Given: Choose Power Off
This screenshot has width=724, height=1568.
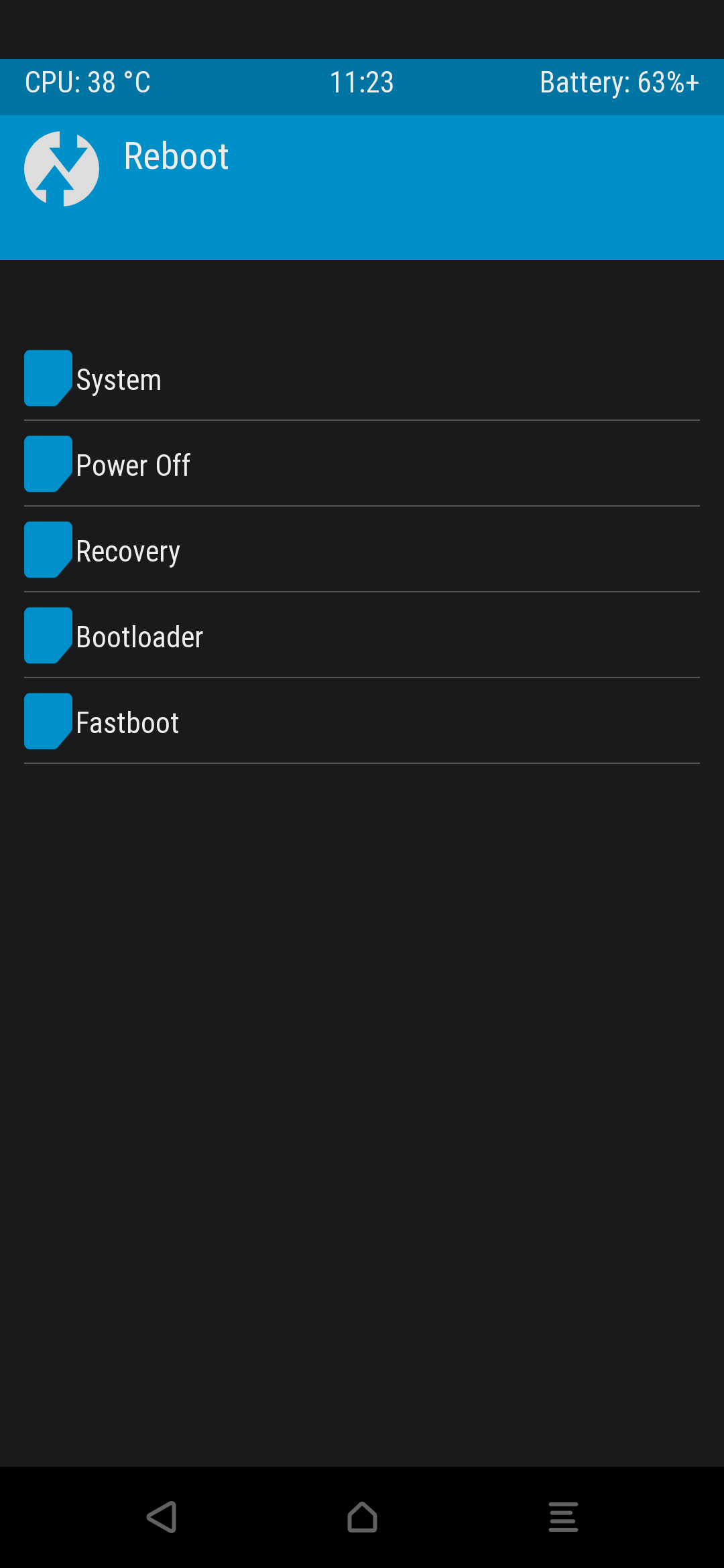Looking at the screenshot, I should click(362, 464).
